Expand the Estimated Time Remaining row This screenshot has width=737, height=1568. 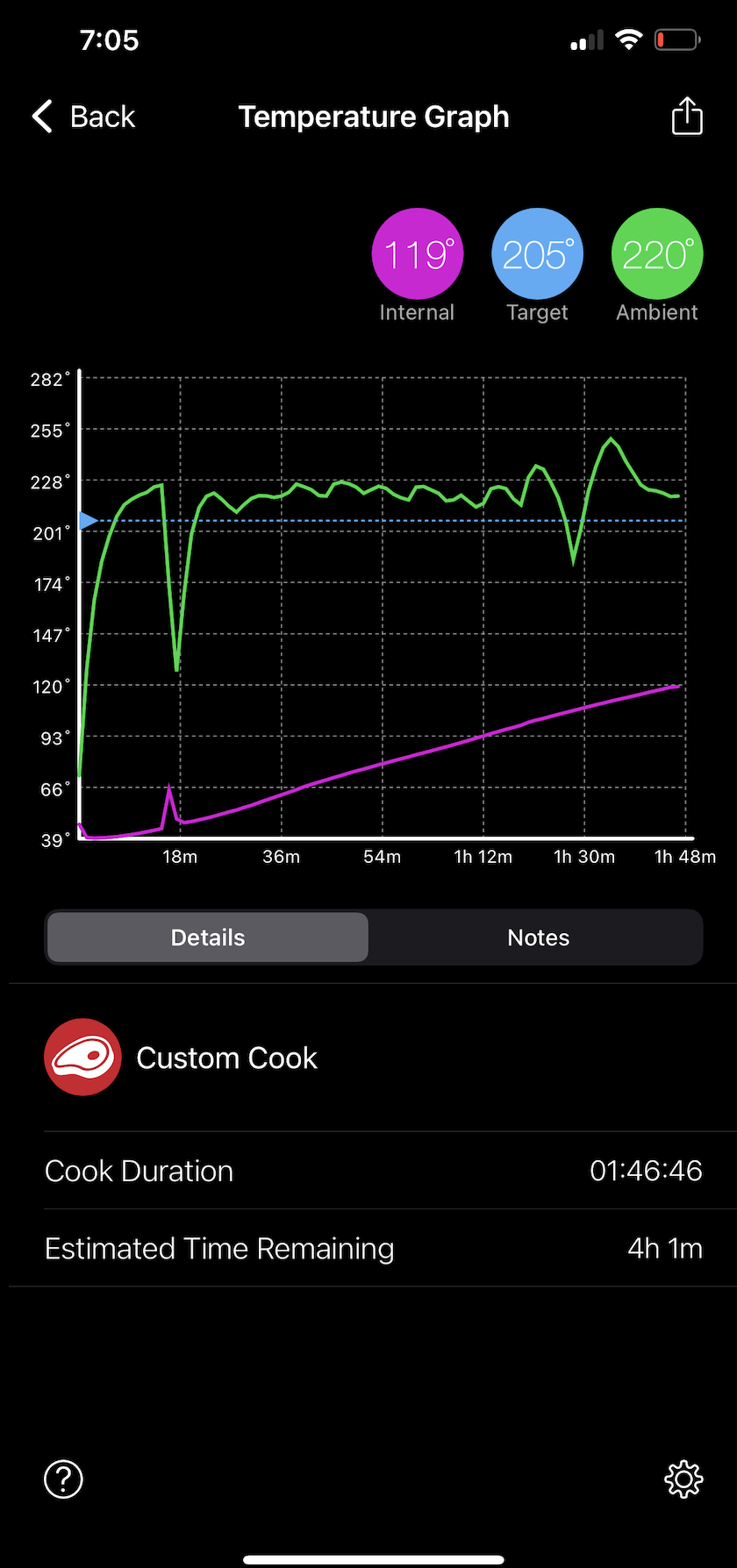coord(368,1248)
